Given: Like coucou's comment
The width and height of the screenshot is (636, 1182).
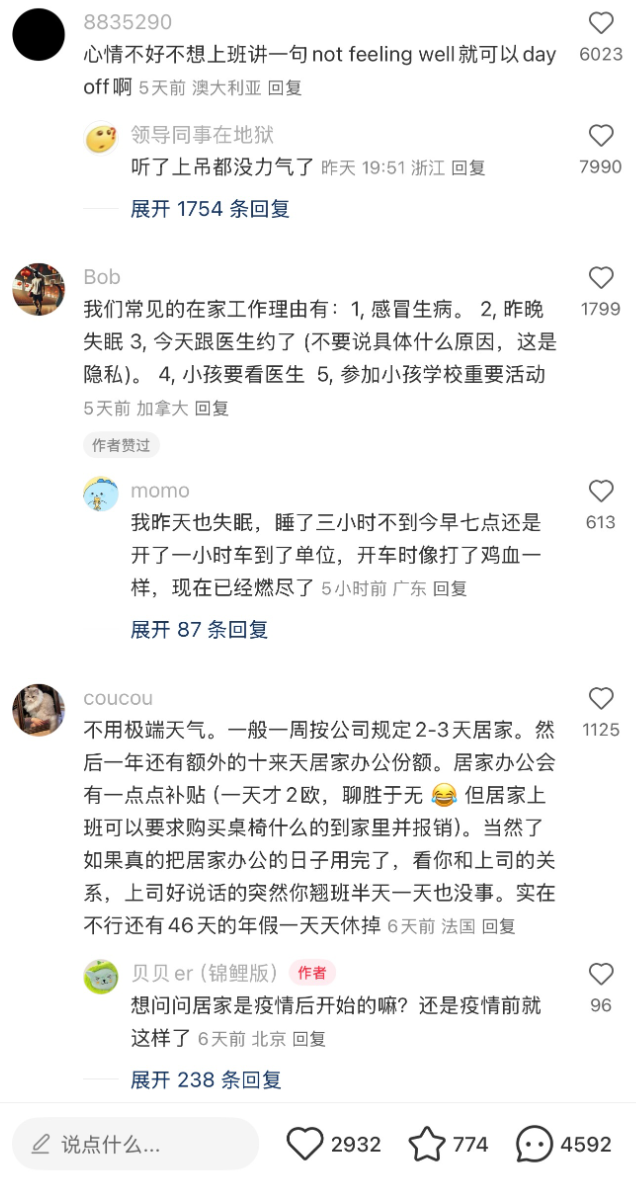Looking at the screenshot, I should (x=601, y=699).
